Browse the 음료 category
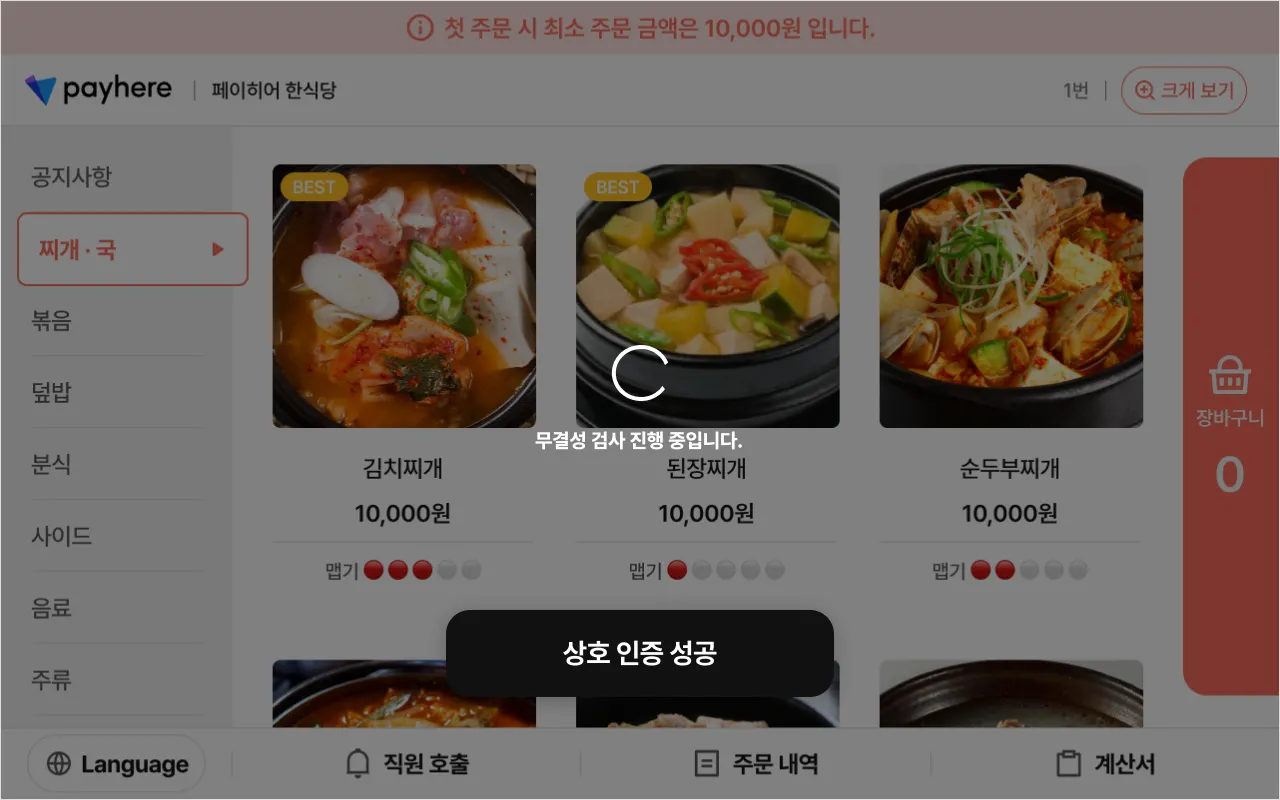The width and height of the screenshot is (1280, 800). coord(52,608)
